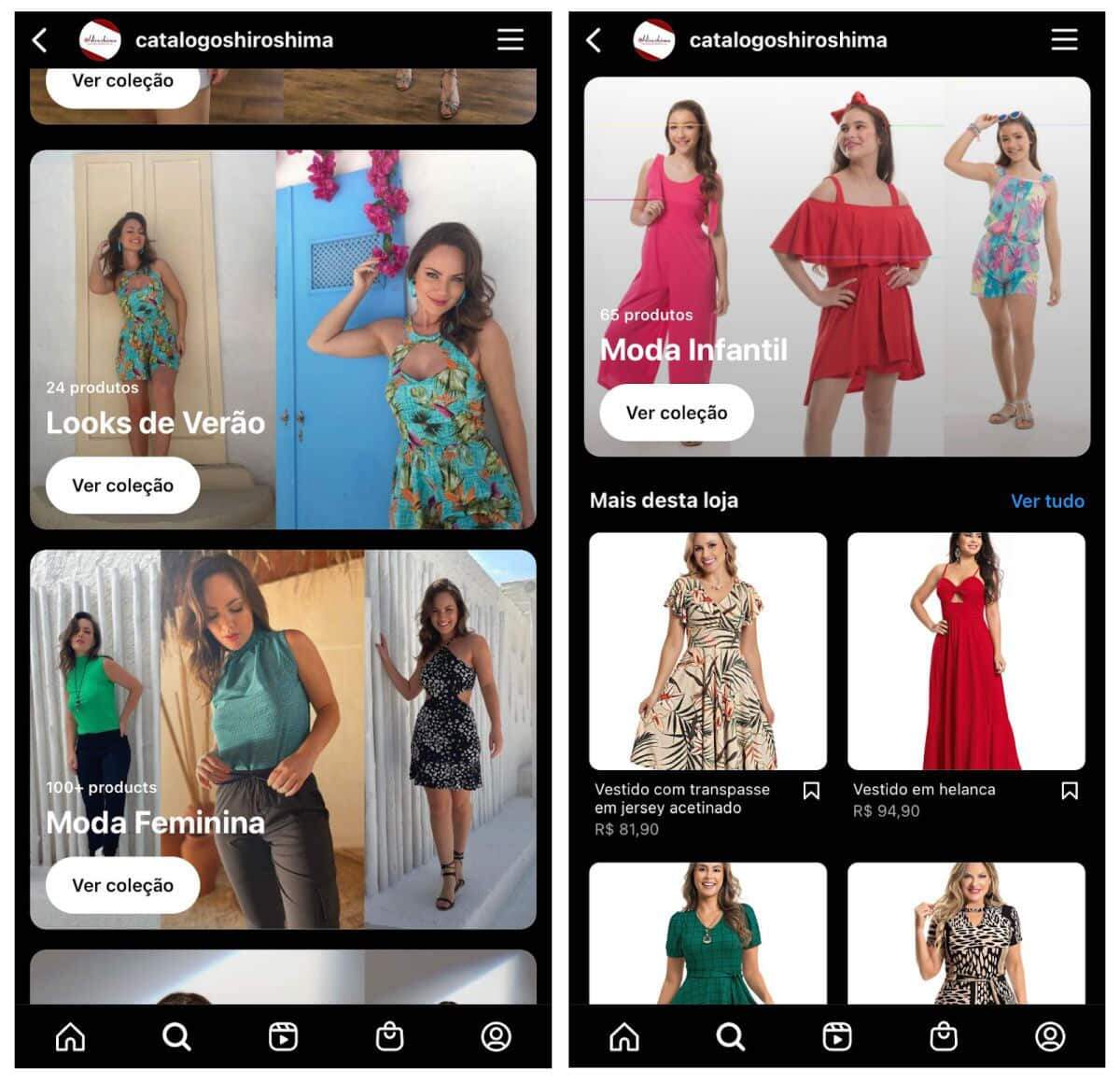Save Vestido em helanca with bookmark icon
The width and height of the screenshot is (1120, 1083).
1070,791
